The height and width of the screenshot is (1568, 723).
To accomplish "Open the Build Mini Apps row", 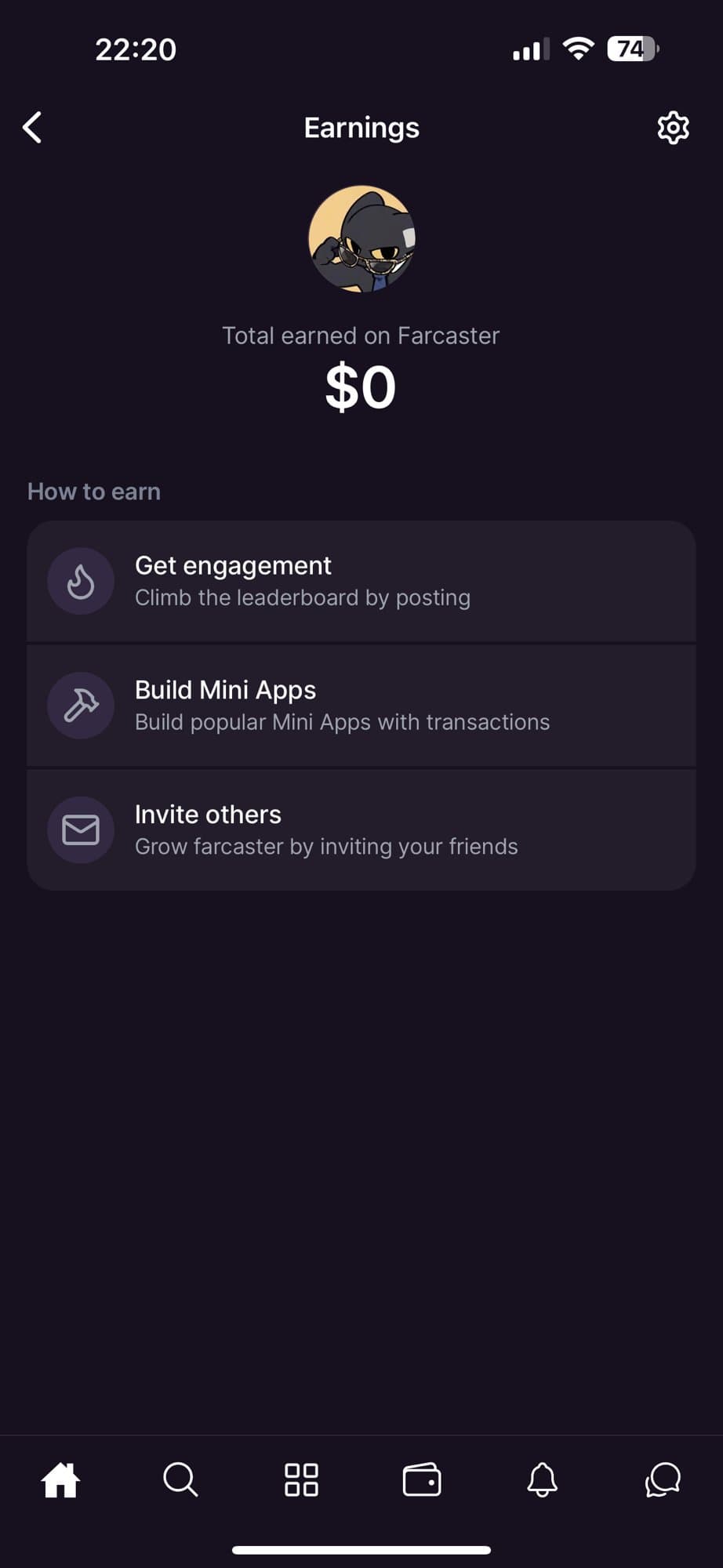I will (x=361, y=705).
